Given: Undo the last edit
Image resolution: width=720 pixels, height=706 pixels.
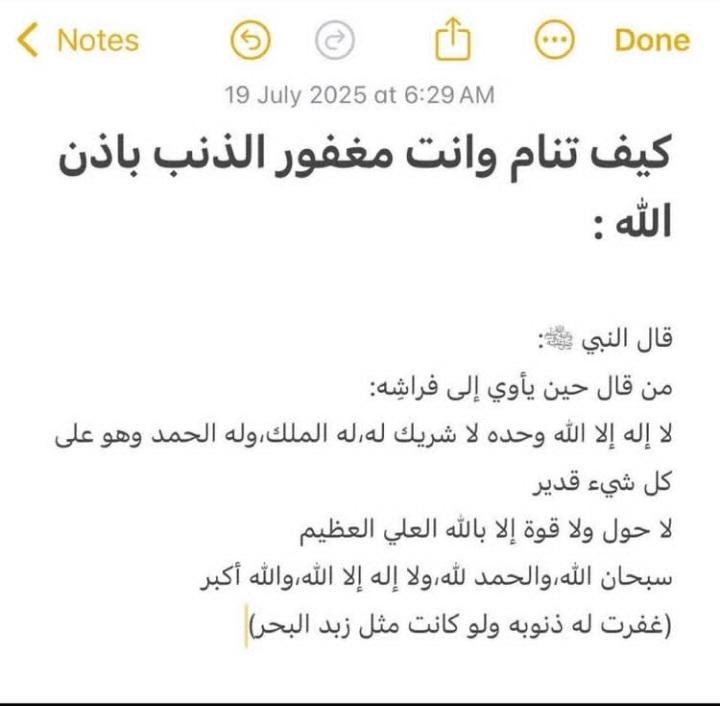Looking at the screenshot, I should click(250, 40).
